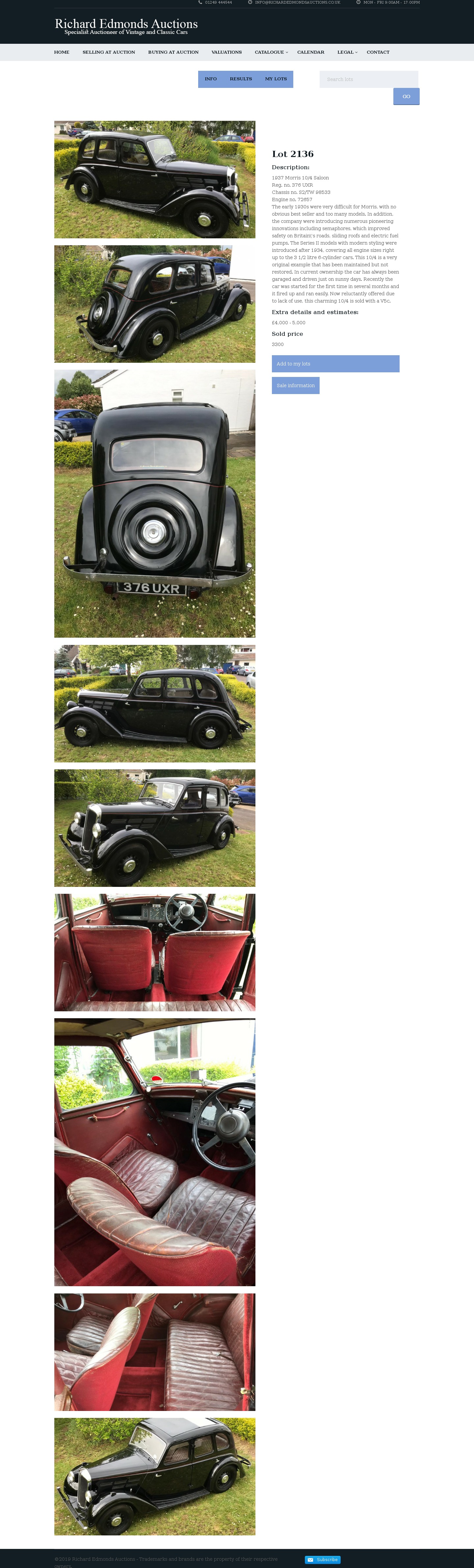Expand the Catalogue dropdown menu
This screenshot has height=1568, width=474.
click(271, 52)
